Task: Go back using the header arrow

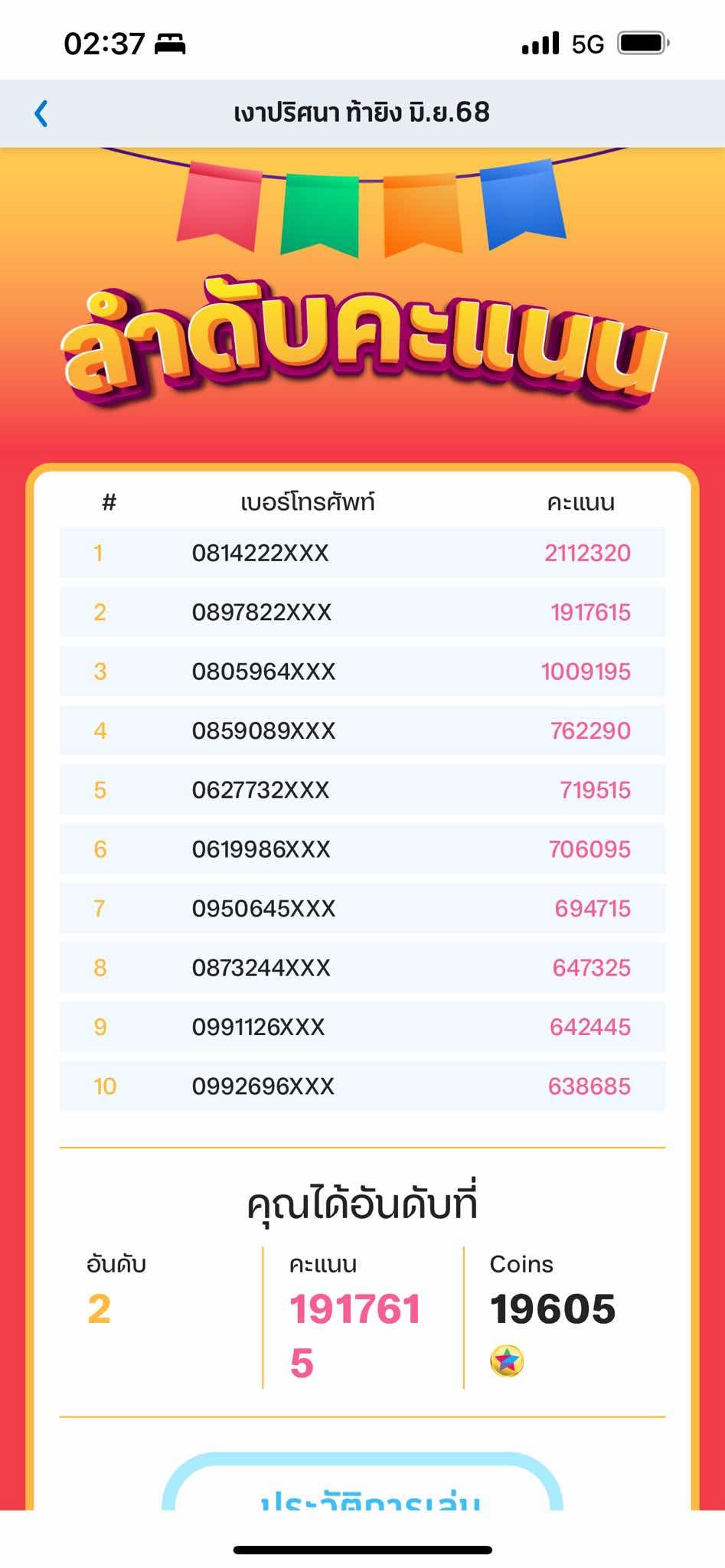Action: 41,113
